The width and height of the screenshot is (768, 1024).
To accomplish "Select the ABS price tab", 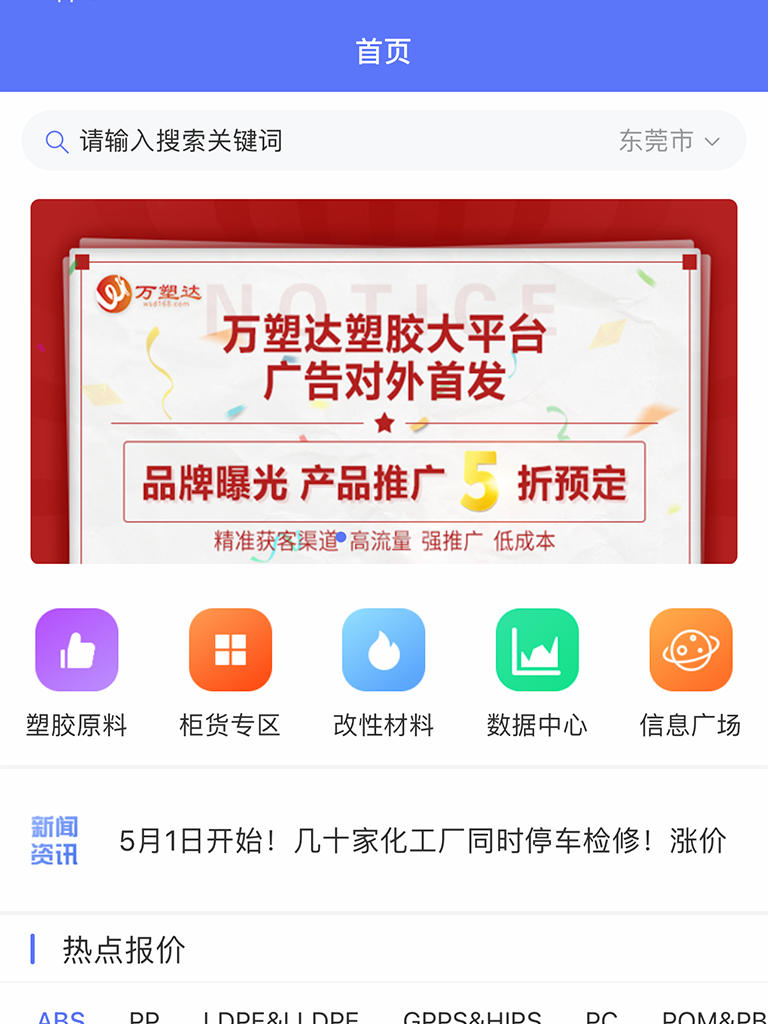I will (x=61, y=1017).
